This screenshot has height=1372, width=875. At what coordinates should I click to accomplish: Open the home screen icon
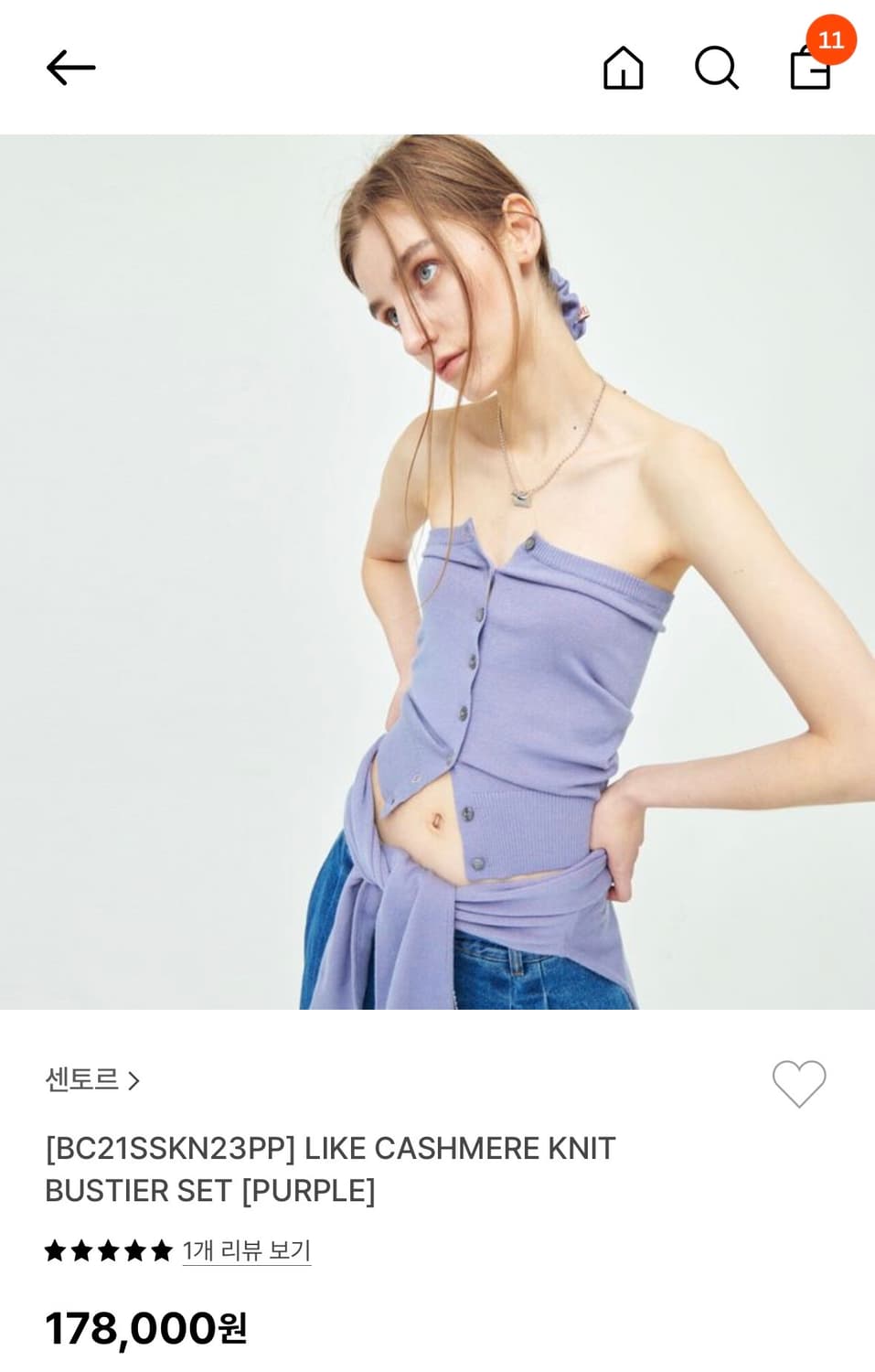coord(624,66)
